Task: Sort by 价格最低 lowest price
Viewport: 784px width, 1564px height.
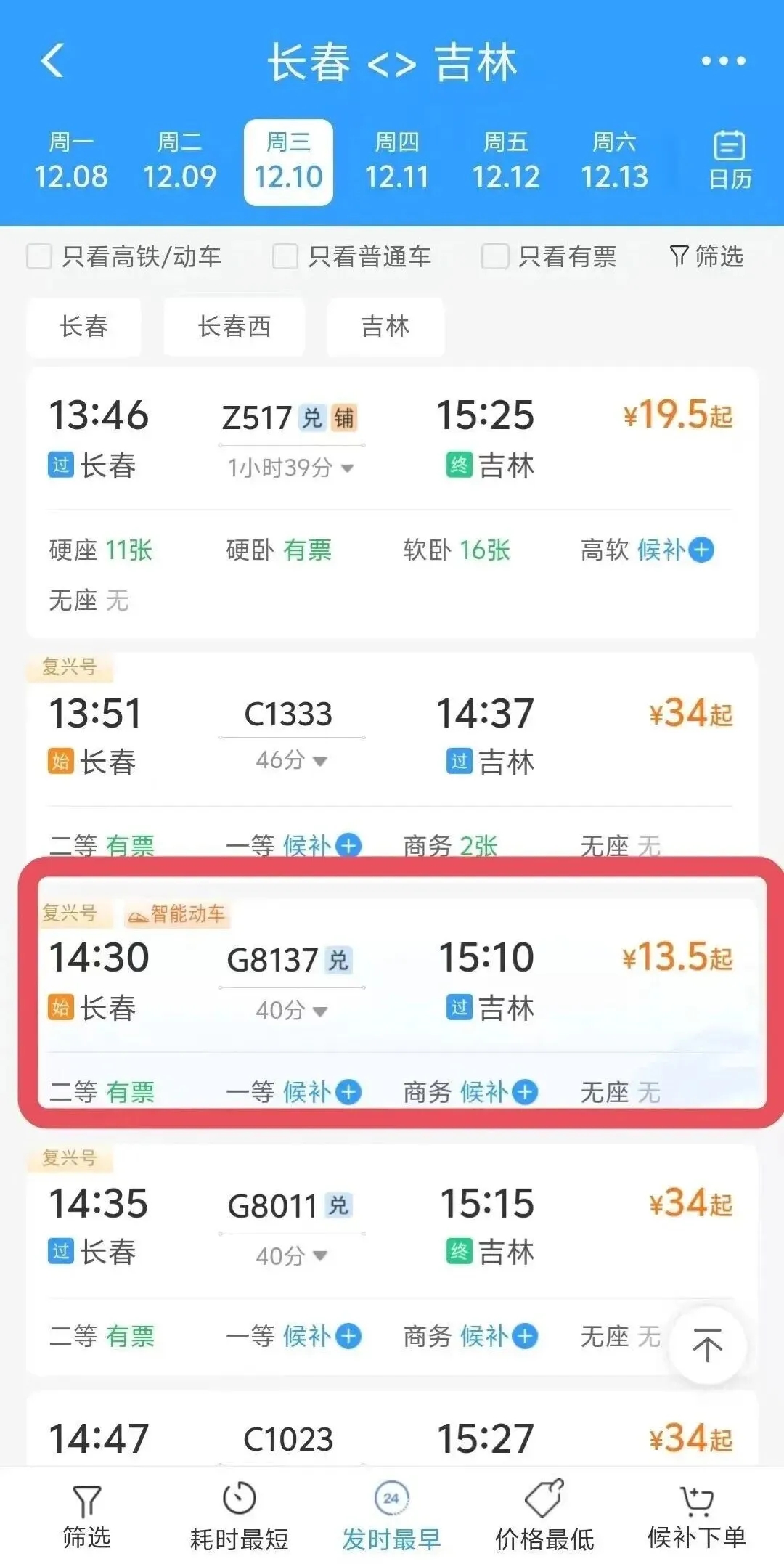Action: [544, 1515]
